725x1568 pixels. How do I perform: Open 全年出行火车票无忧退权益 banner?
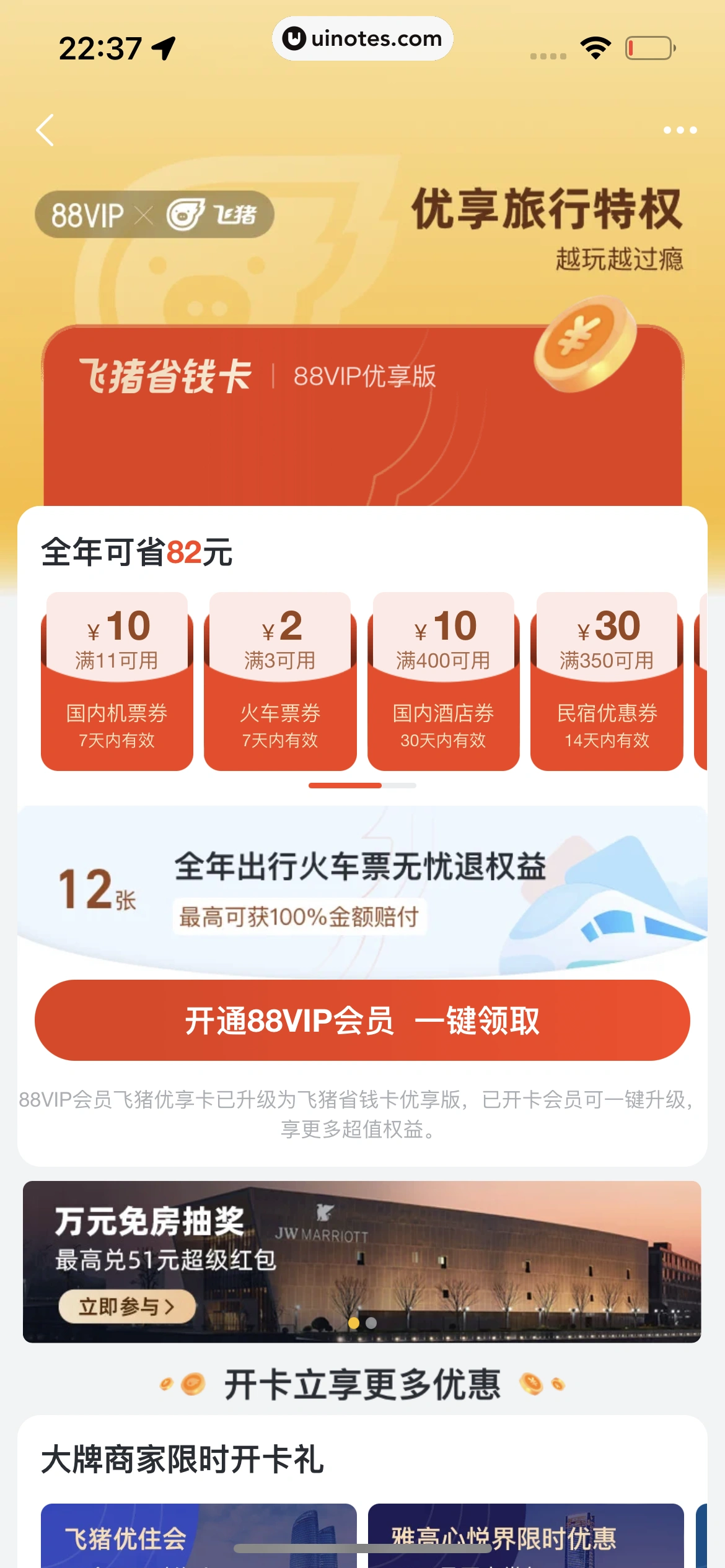point(362,891)
